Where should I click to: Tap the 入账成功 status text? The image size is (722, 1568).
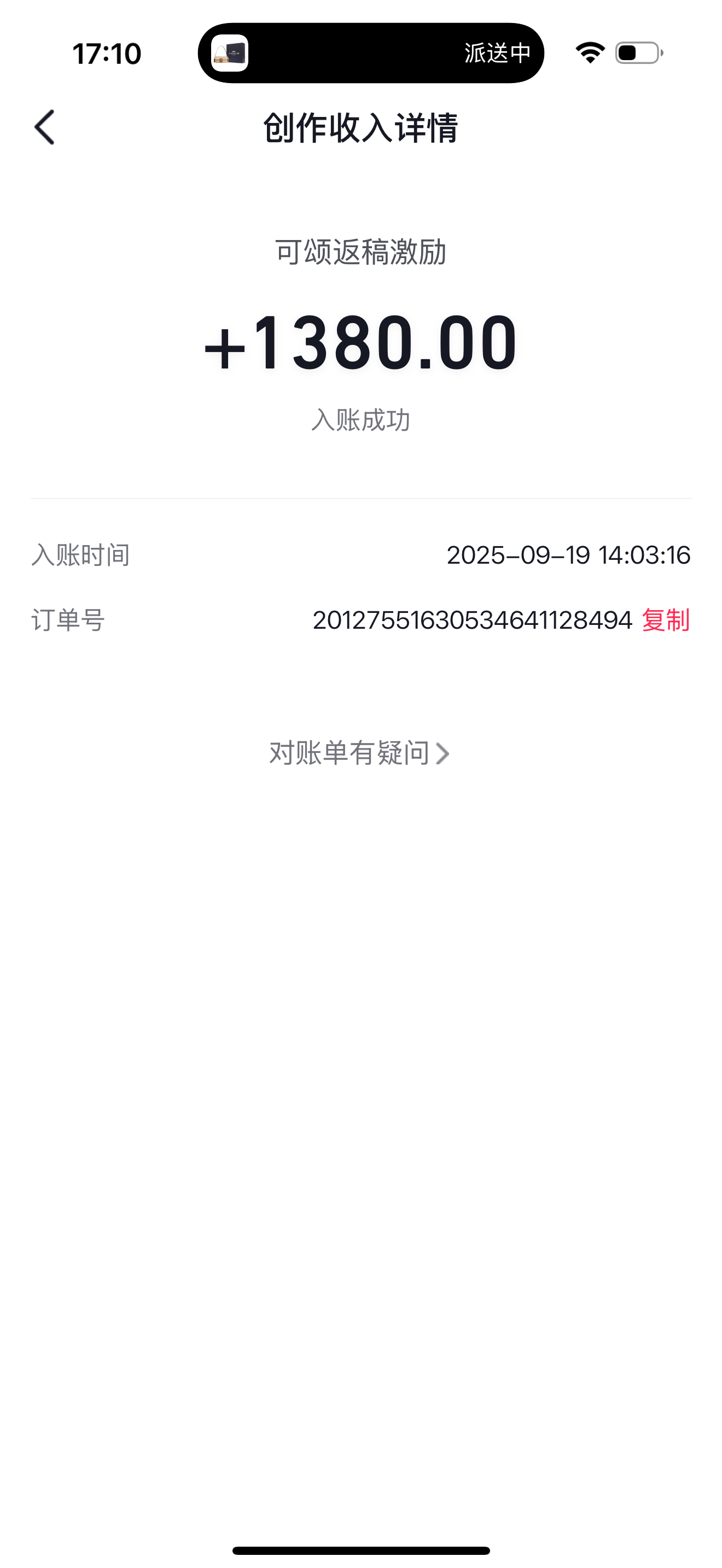(360, 419)
